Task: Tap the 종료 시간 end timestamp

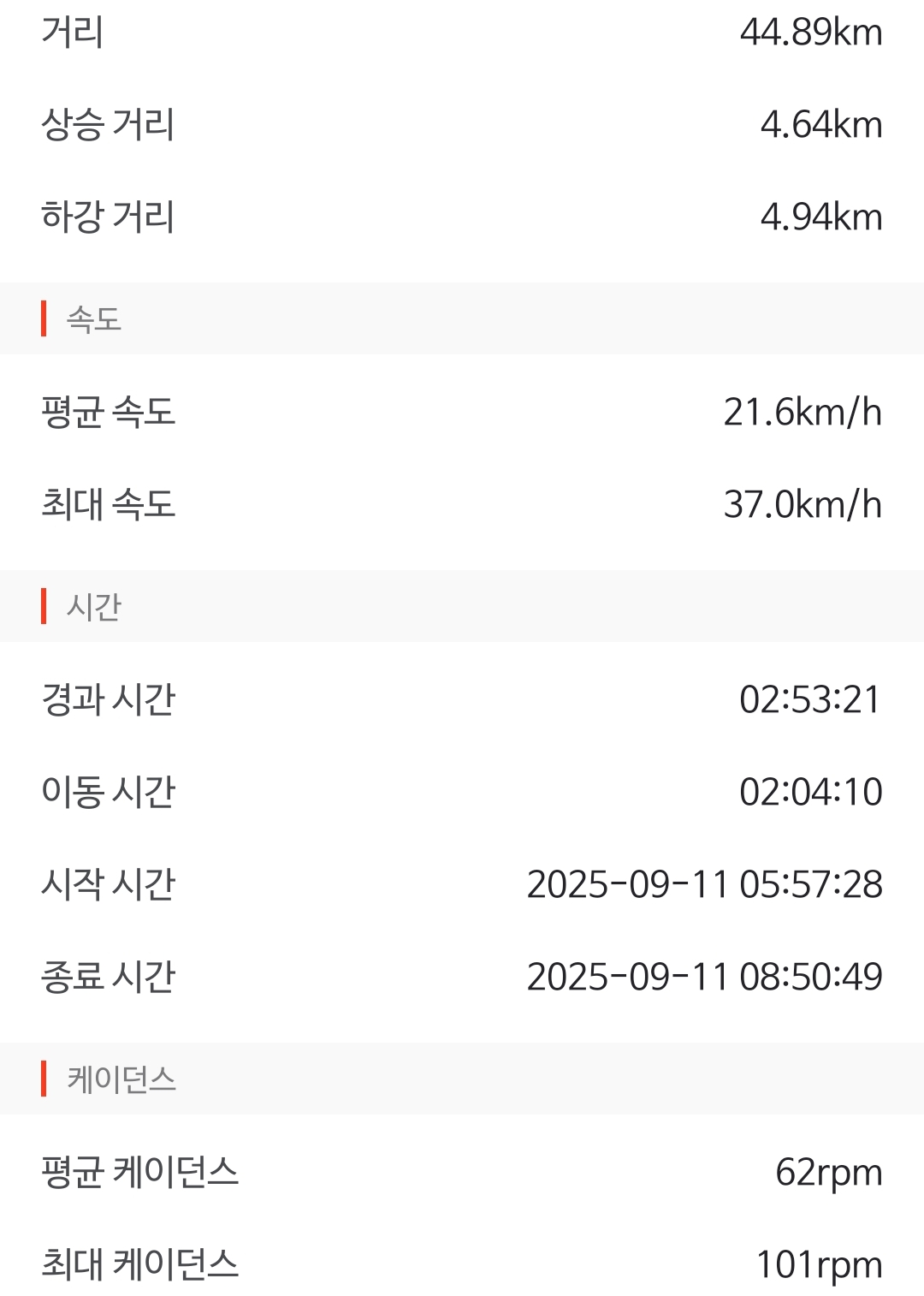Action: (x=704, y=976)
